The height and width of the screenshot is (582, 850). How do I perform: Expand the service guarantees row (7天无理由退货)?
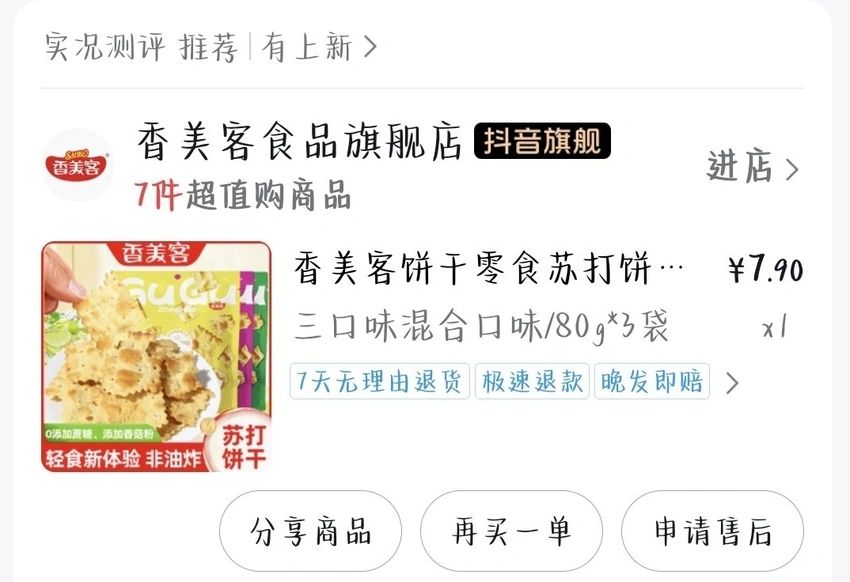point(731,382)
